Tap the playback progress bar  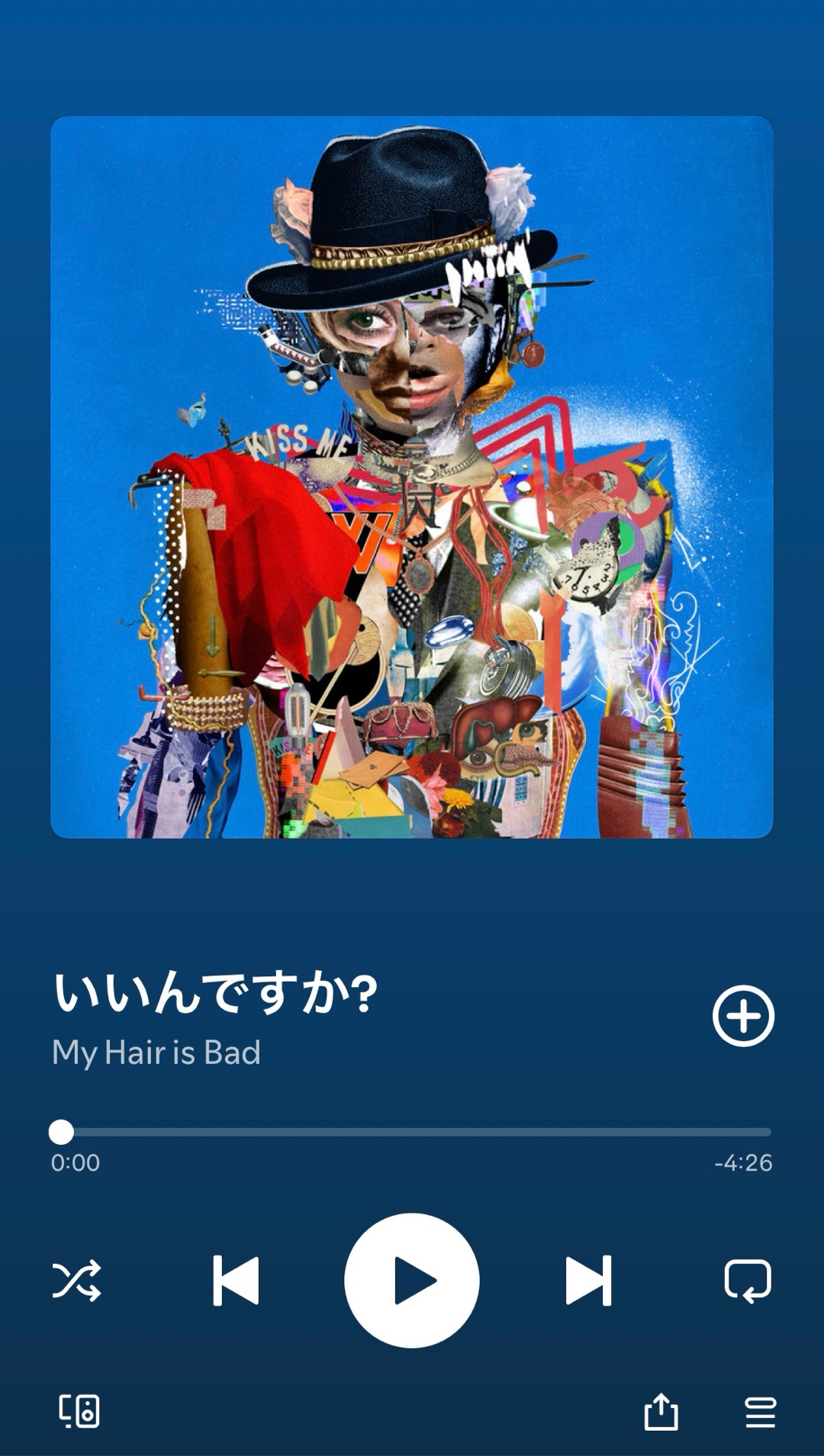tap(412, 1132)
